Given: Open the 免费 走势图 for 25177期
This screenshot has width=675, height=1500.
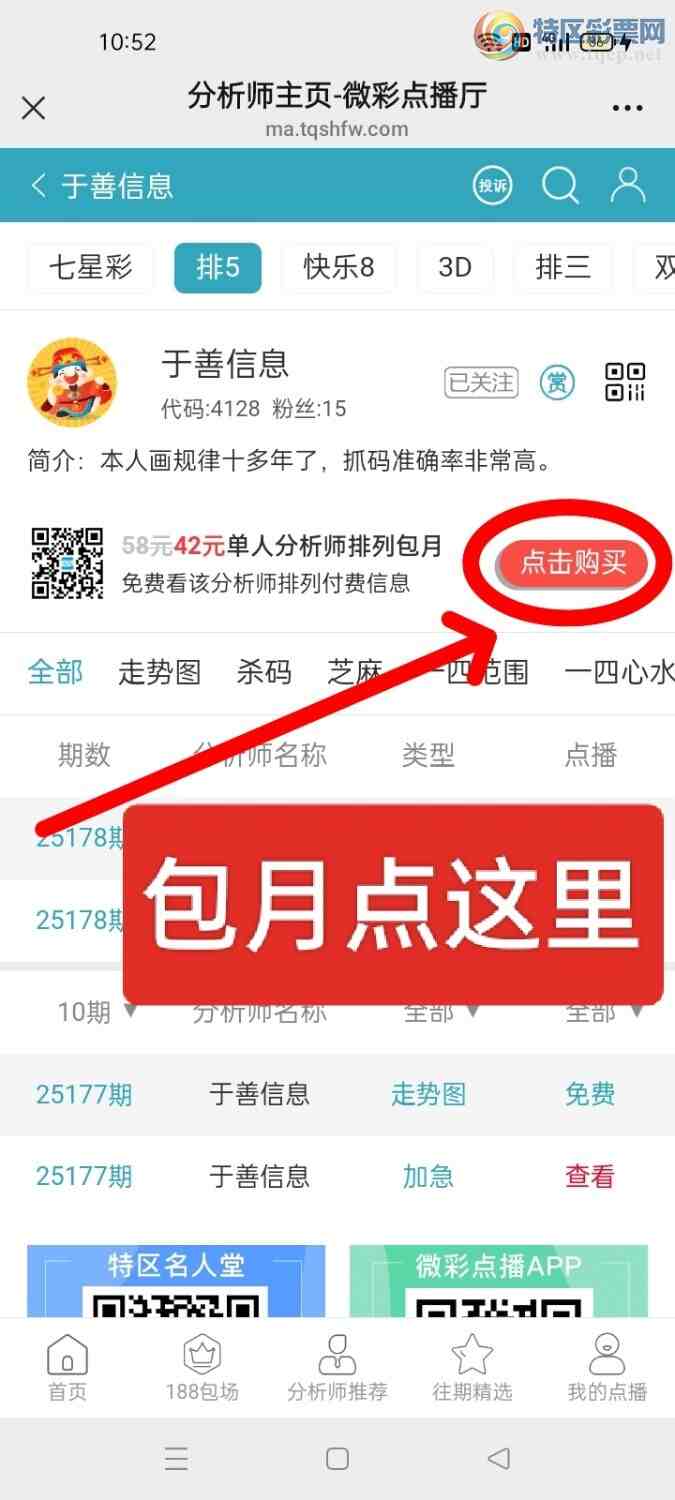Looking at the screenshot, I should (x=589, y=1094).
